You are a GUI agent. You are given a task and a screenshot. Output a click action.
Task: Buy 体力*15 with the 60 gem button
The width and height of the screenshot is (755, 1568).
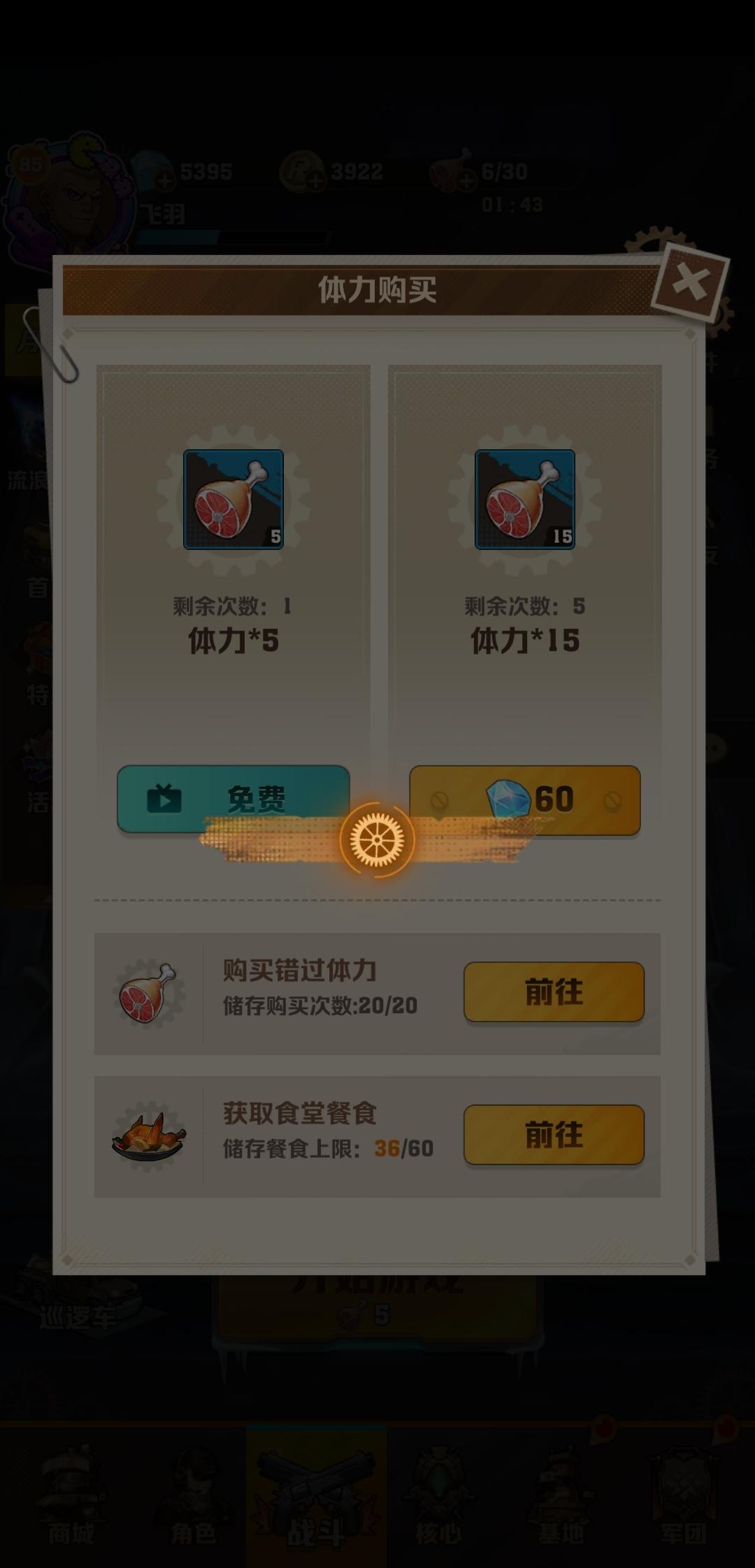tap(524, 797)
